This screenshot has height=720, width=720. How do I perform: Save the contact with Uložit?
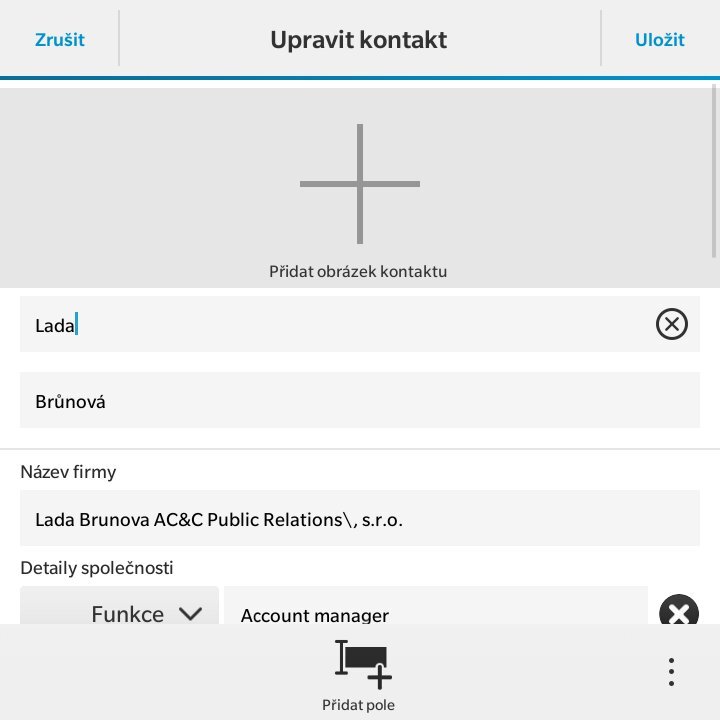click(659, 40)
